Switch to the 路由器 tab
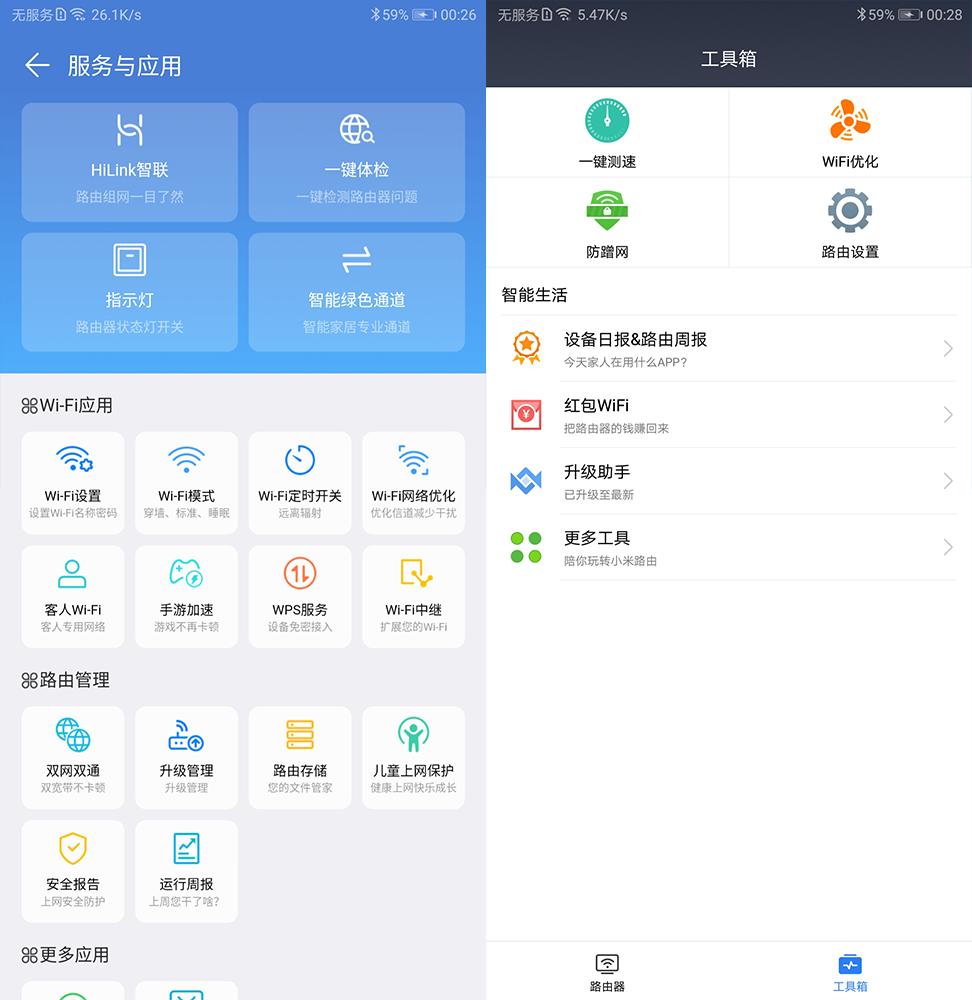 tap(608, 972)
